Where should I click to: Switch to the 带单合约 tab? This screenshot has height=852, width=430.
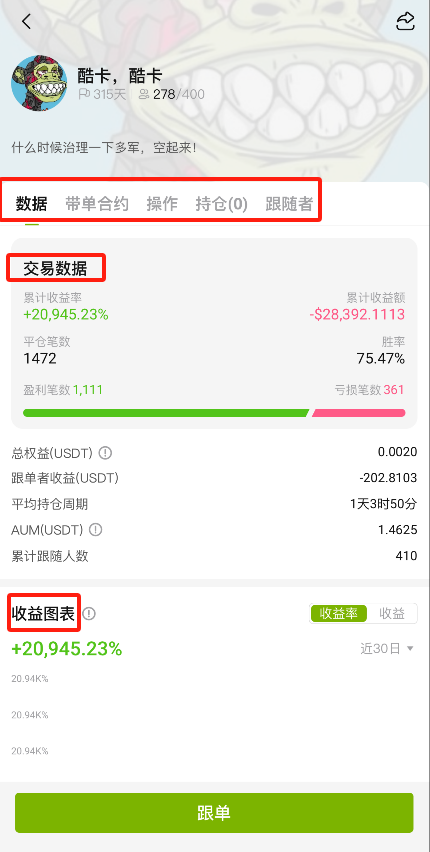(x=97, y=204)
